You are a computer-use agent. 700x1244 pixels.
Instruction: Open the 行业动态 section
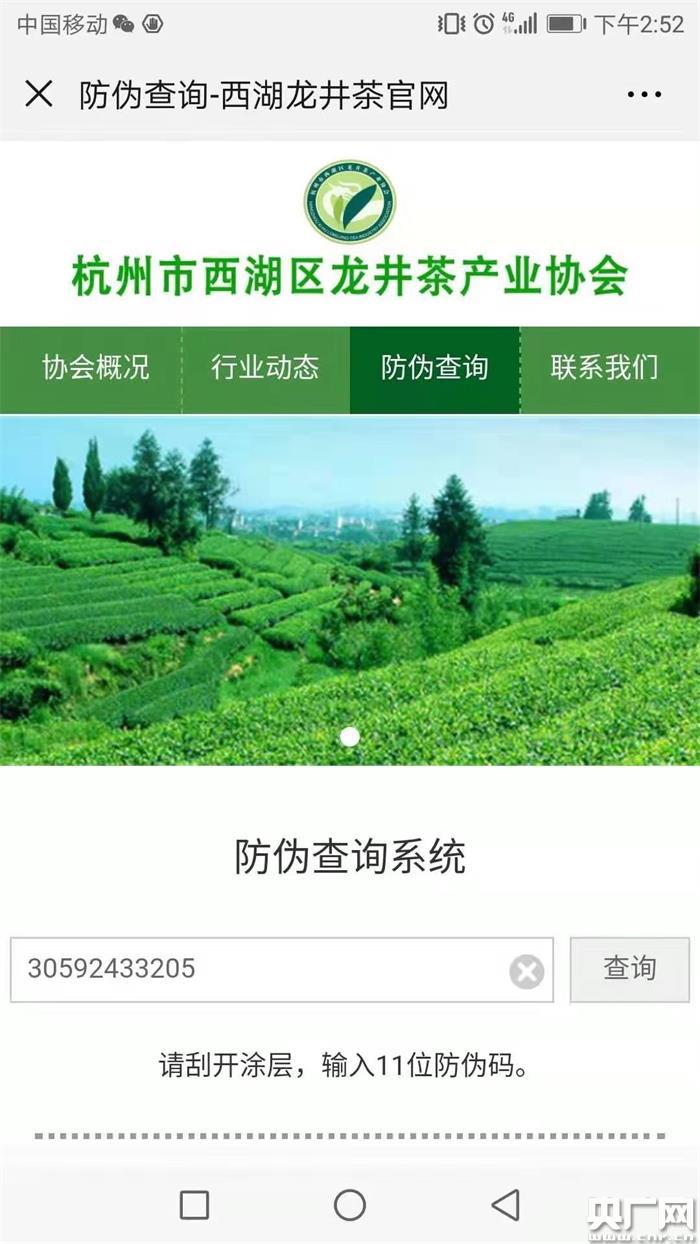[265, 368]
